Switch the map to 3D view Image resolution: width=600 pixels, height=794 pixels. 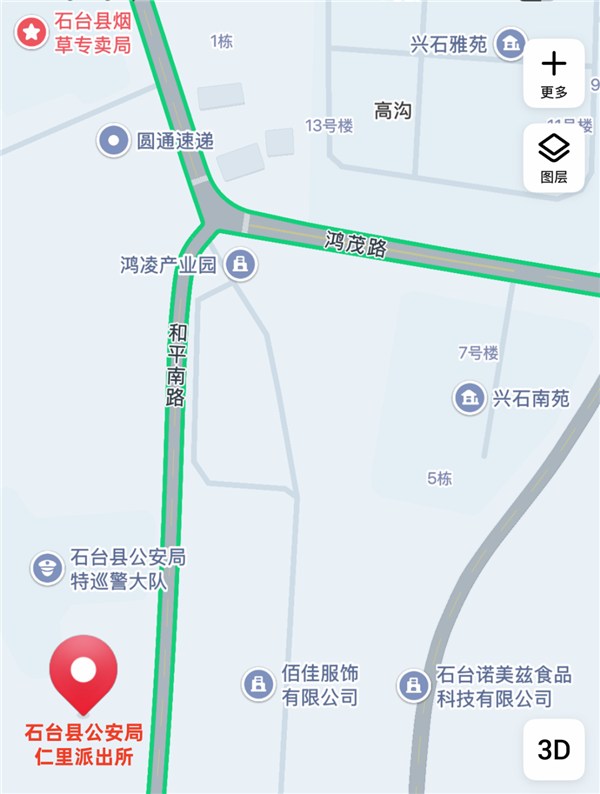pos(553,749)
